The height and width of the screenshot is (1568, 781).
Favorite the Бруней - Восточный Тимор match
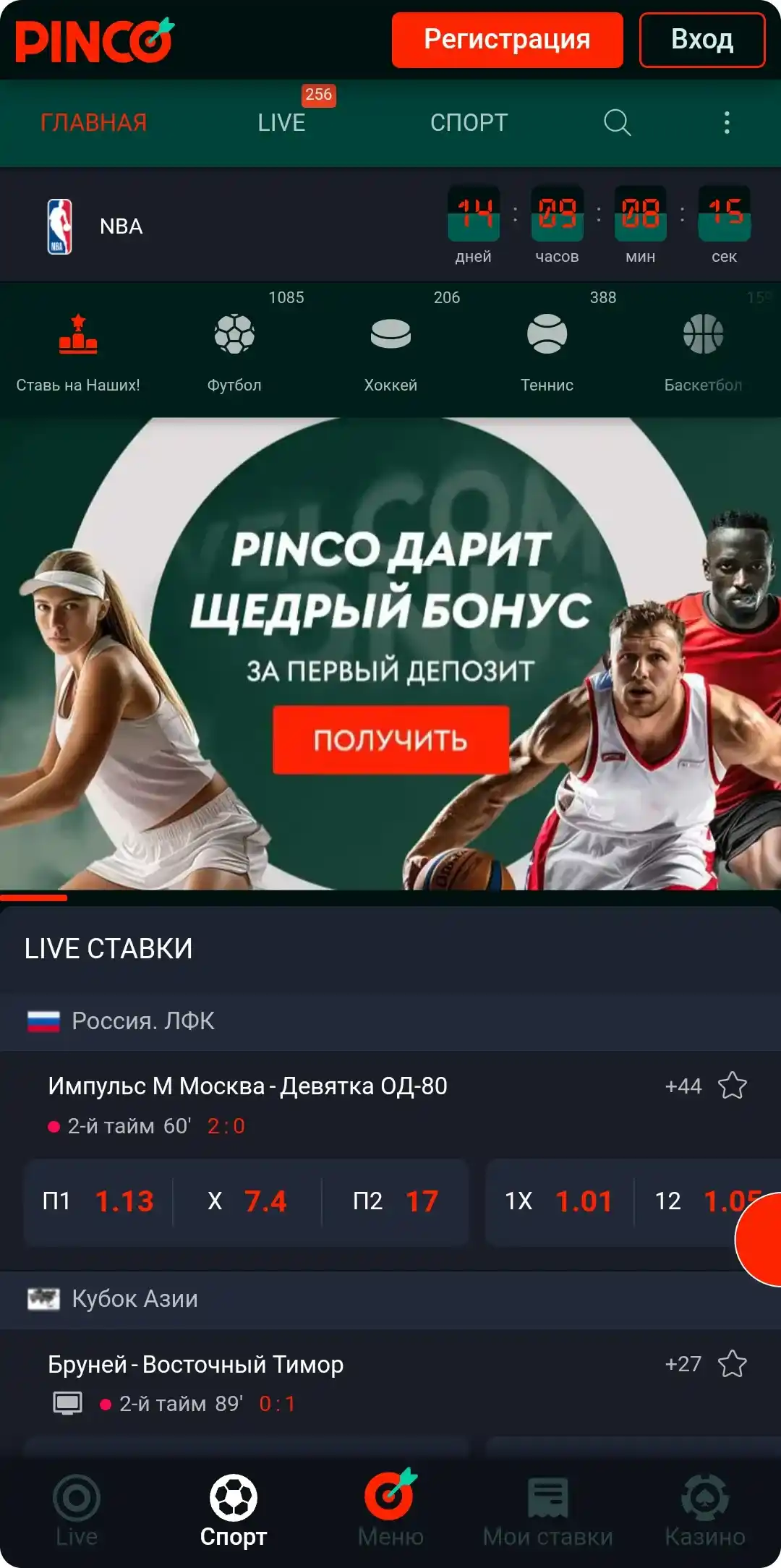(732, 1364)
